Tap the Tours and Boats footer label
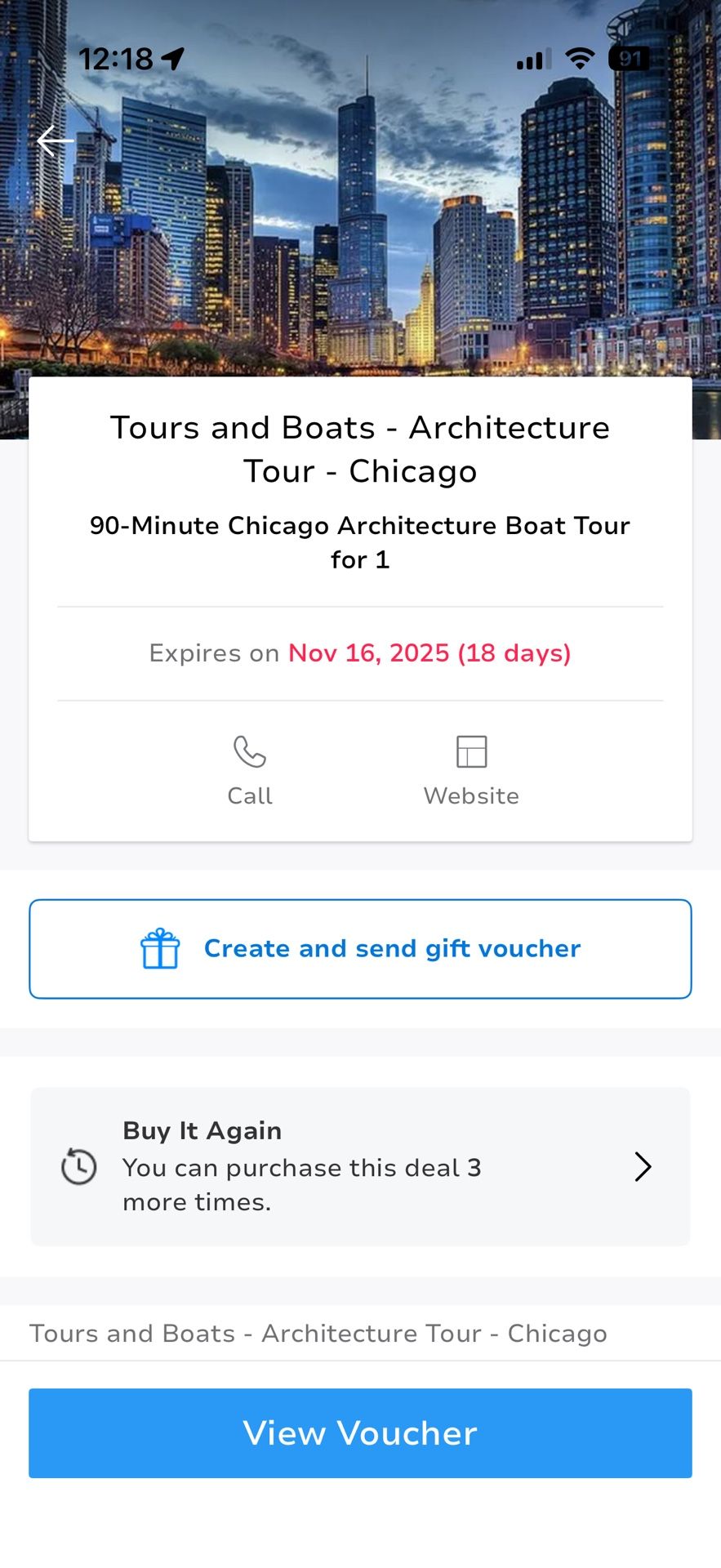 318,1332
